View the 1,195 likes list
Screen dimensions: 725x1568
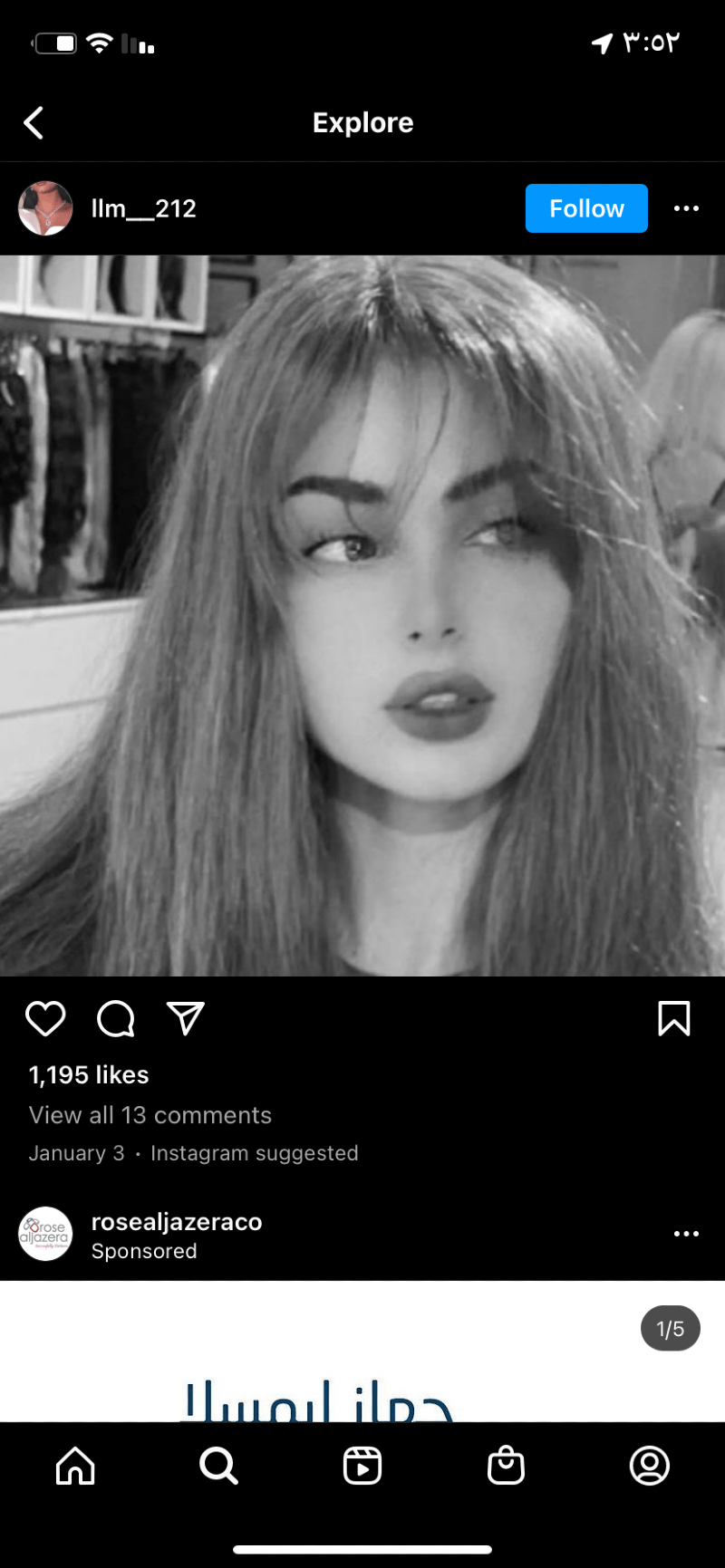pos(89,1075)
